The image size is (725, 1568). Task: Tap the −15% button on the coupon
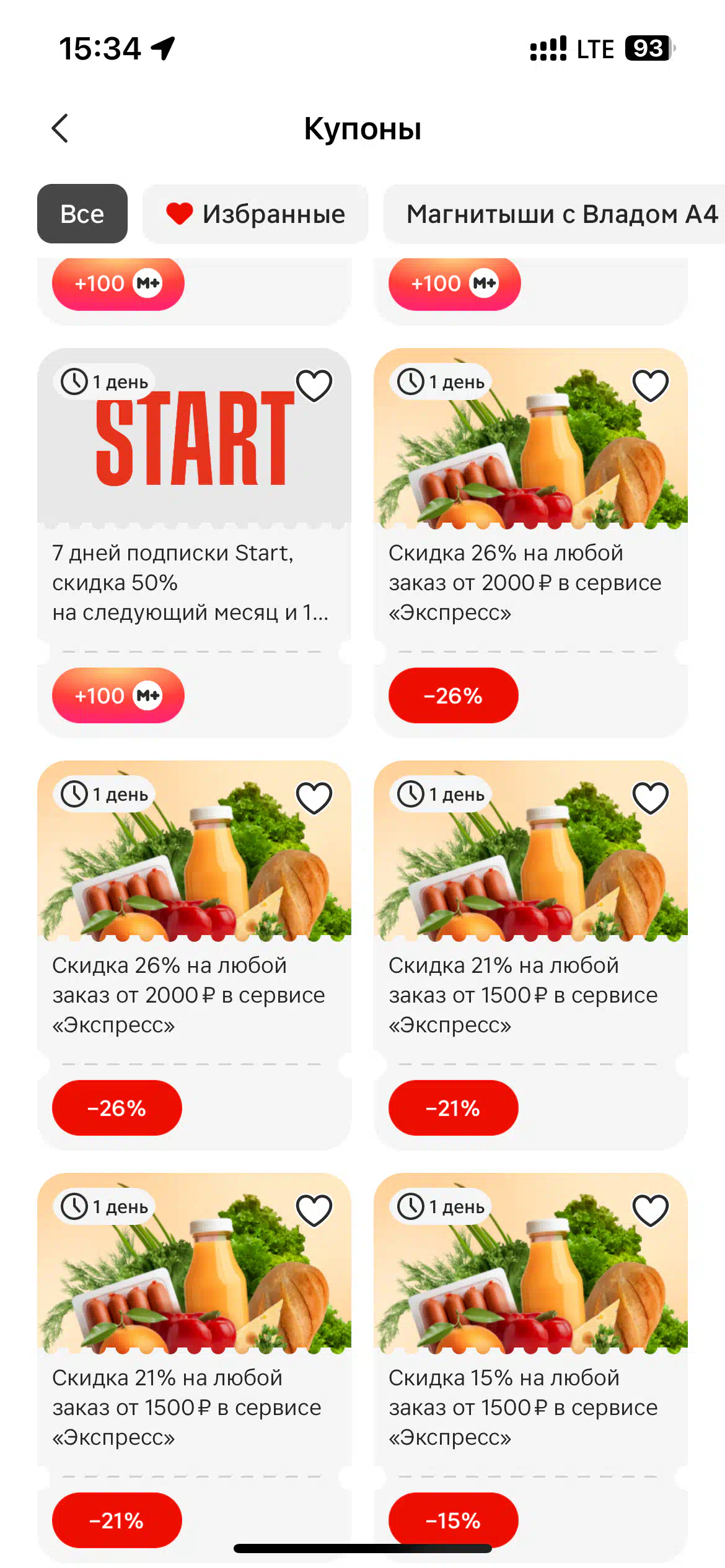click(454, 1520)
